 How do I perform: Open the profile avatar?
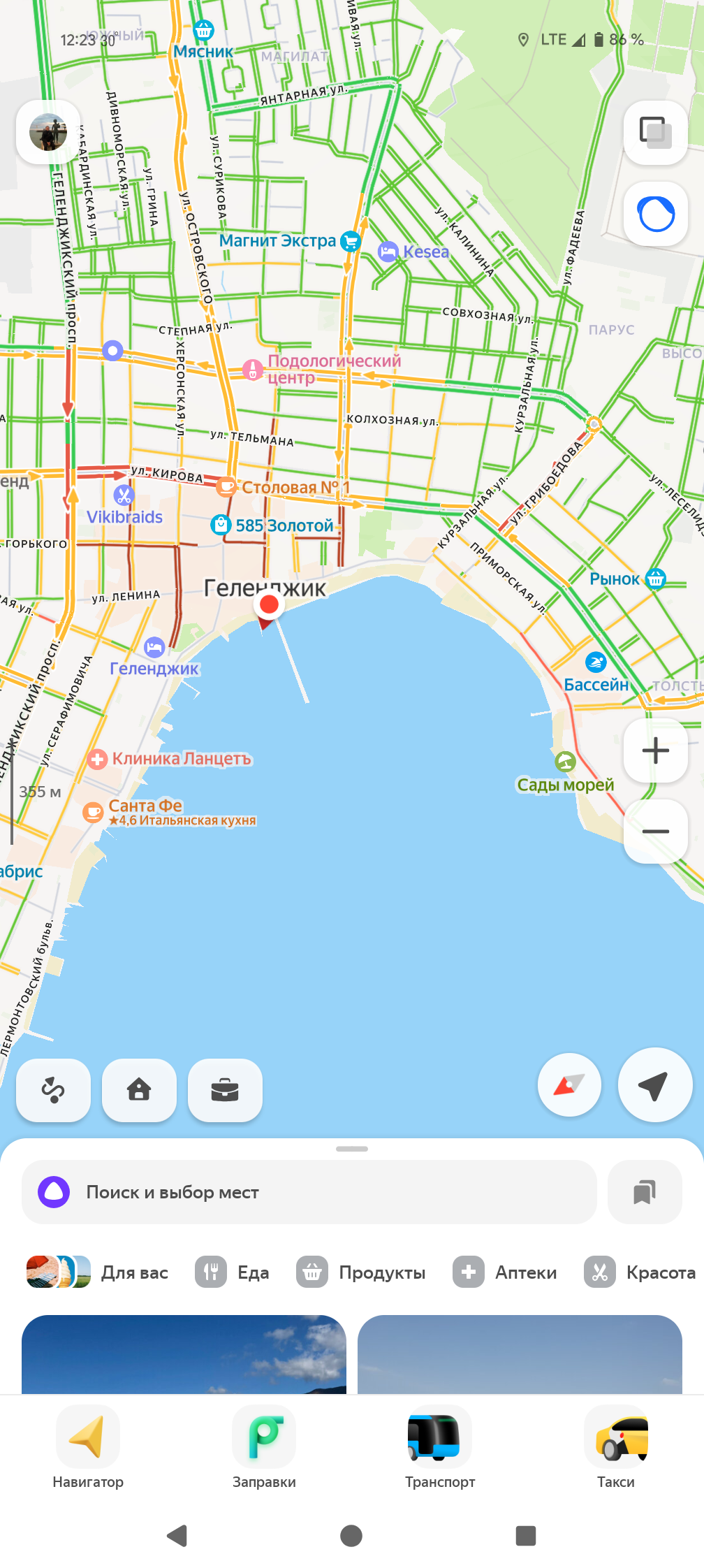pyautogui.click(x=48, y=132)
